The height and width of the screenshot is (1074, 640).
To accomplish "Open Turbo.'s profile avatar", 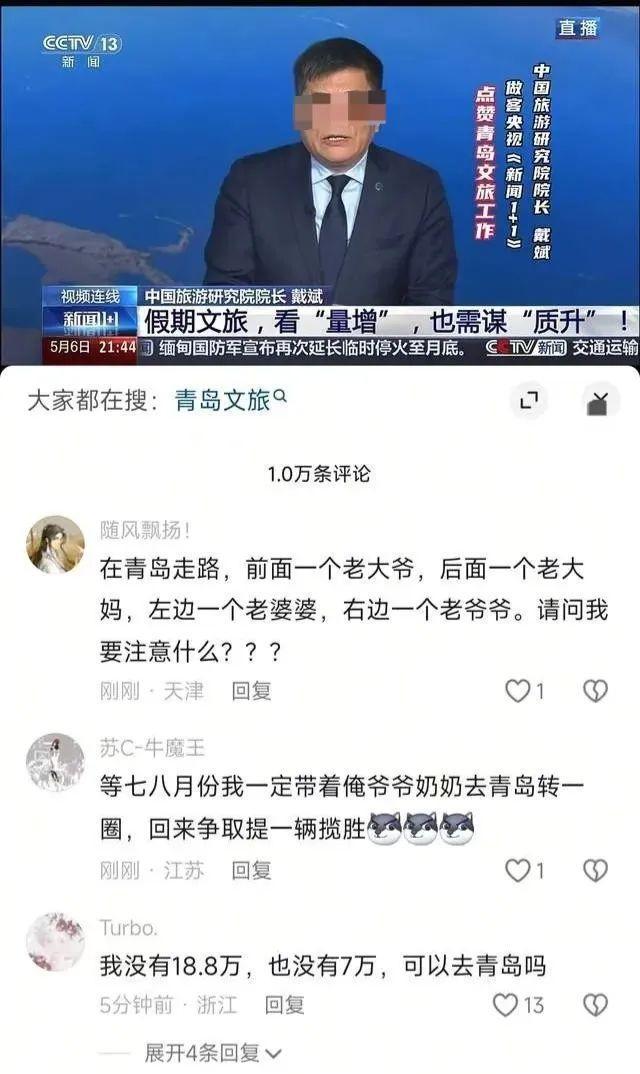I will 56,942.
